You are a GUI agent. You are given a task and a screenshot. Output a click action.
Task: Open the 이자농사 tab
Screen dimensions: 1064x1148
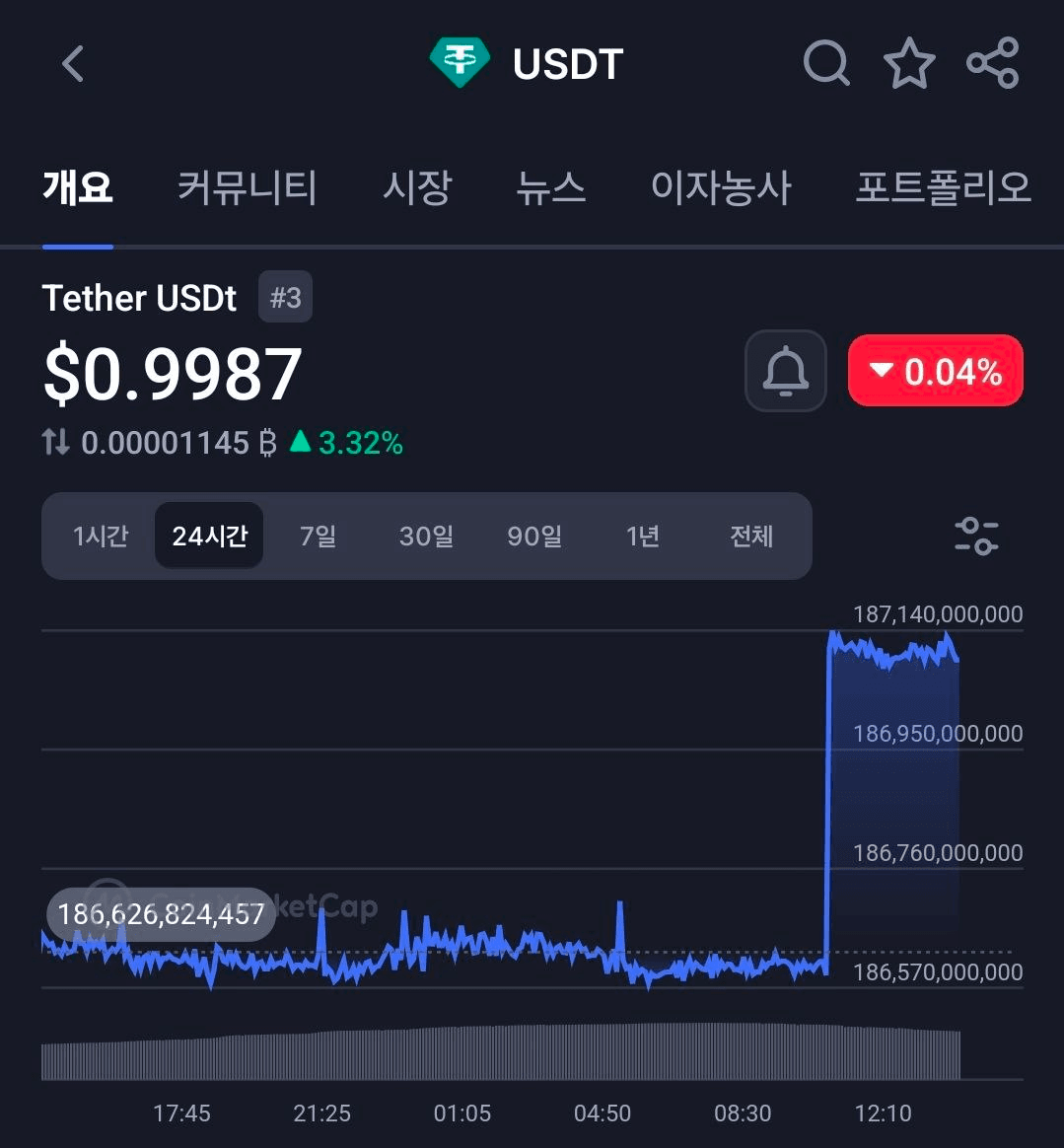(721, 187)
